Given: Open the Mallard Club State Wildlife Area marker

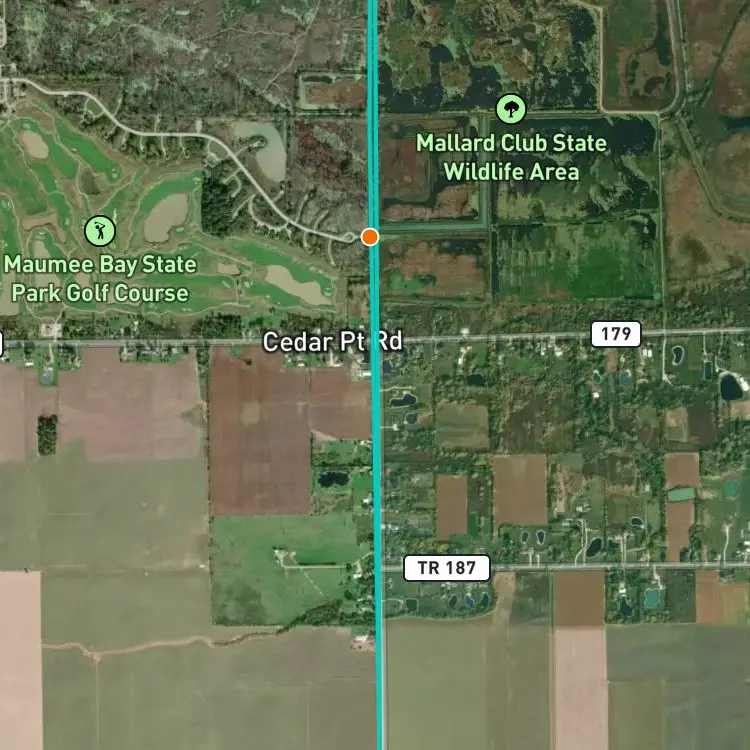Looking at the screenshot, I should click(511, 107).
